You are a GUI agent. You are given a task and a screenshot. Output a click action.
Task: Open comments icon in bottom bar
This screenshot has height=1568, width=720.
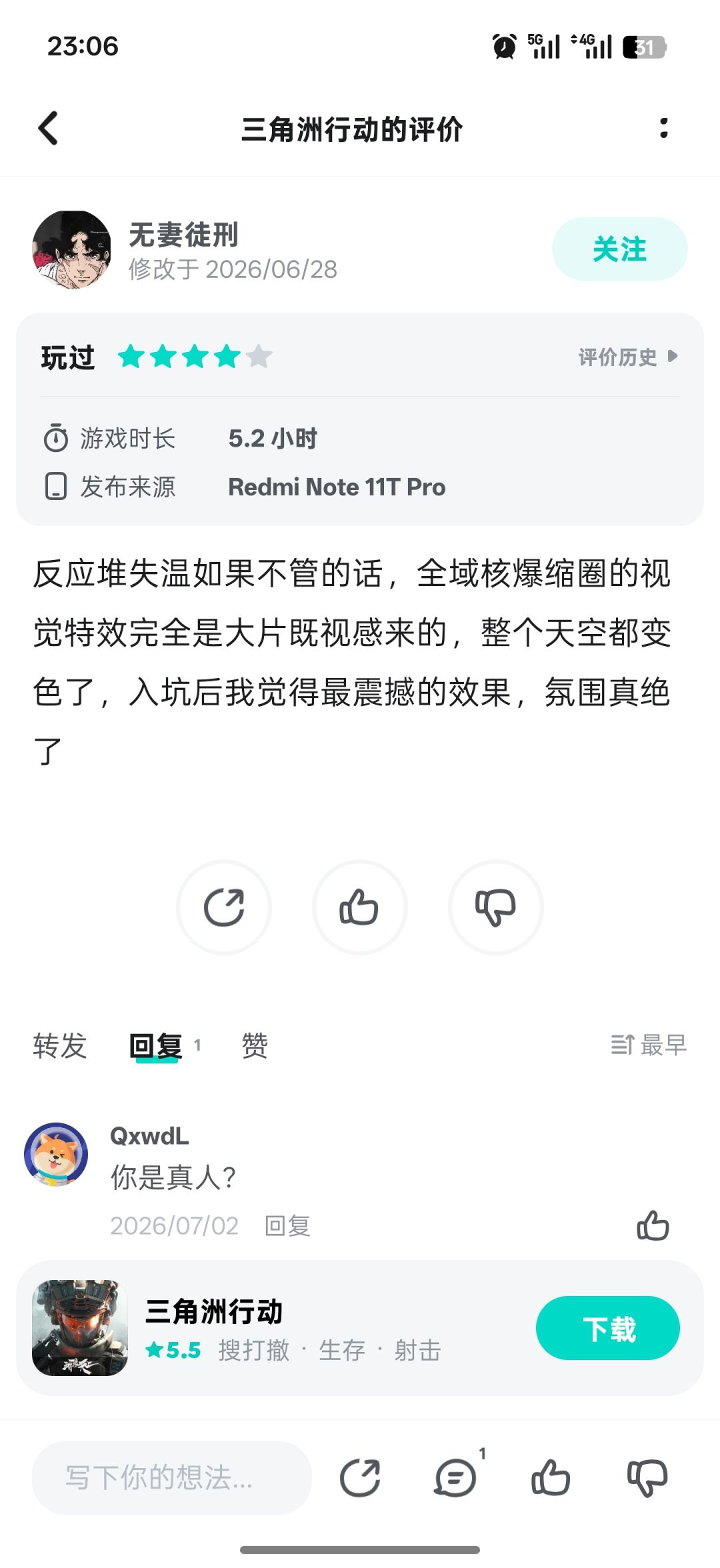(457, 1477)
